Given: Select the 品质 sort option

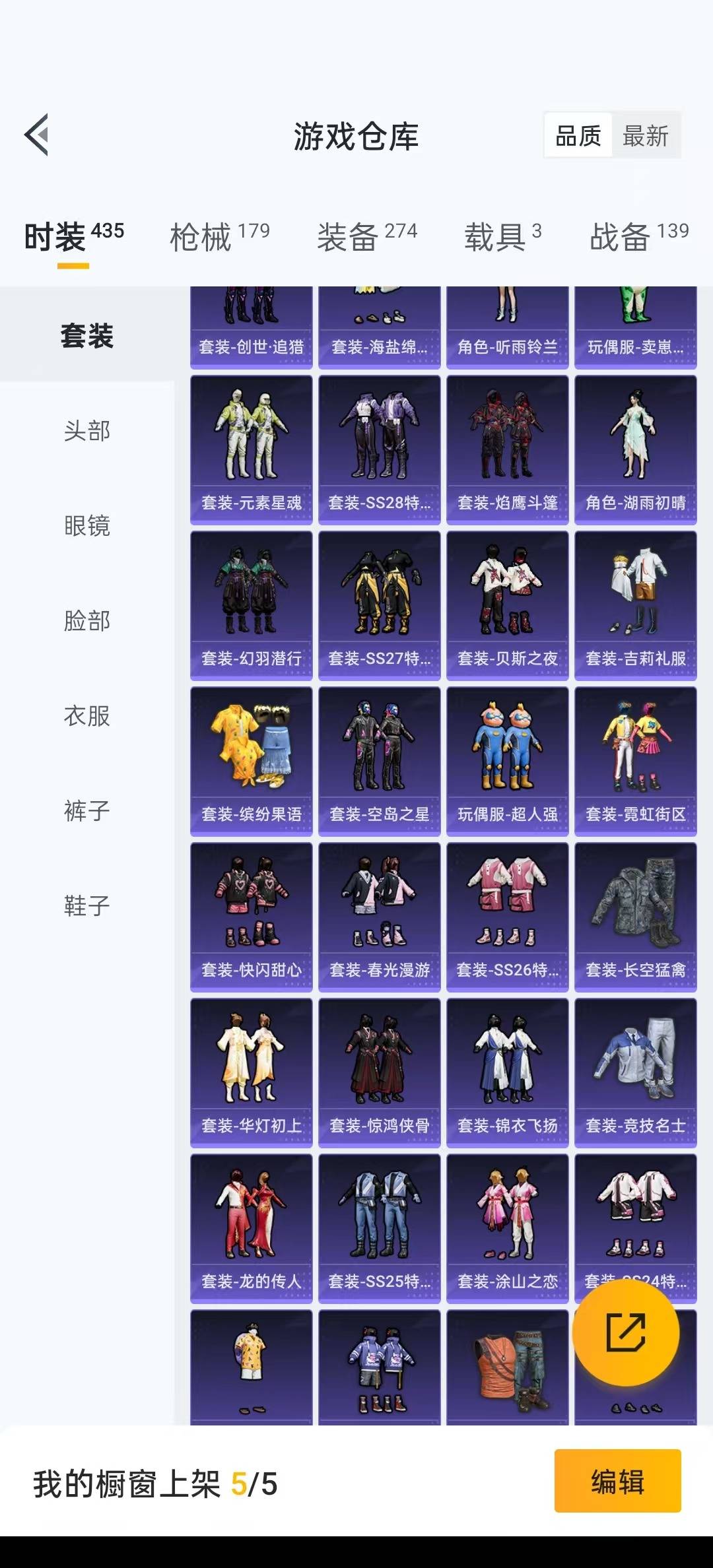Looking at the screenshot, I should pos(578,136).
